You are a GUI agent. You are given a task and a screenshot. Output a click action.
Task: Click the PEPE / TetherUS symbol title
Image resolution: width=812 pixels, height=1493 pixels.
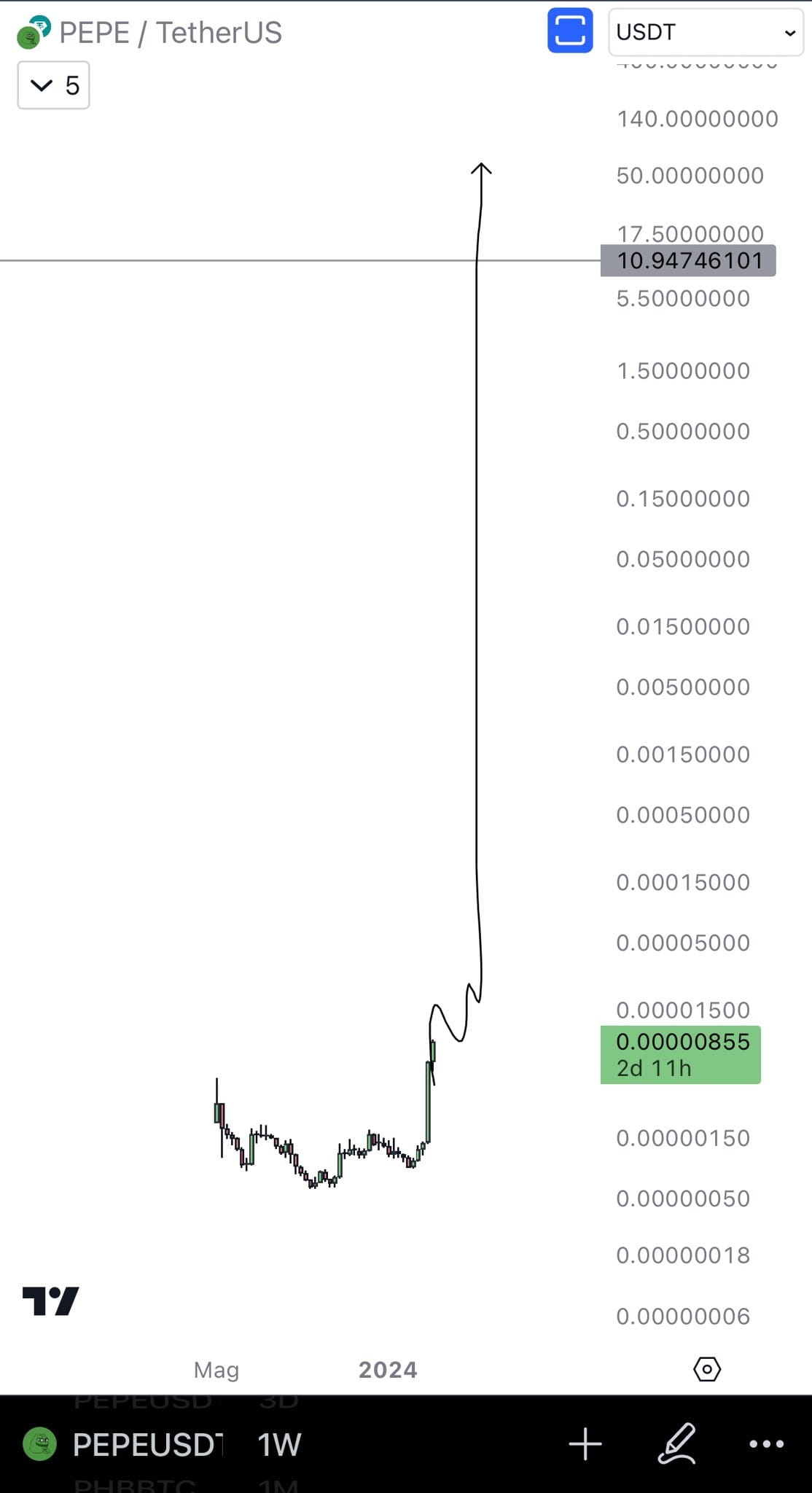(x=171, y=32)
